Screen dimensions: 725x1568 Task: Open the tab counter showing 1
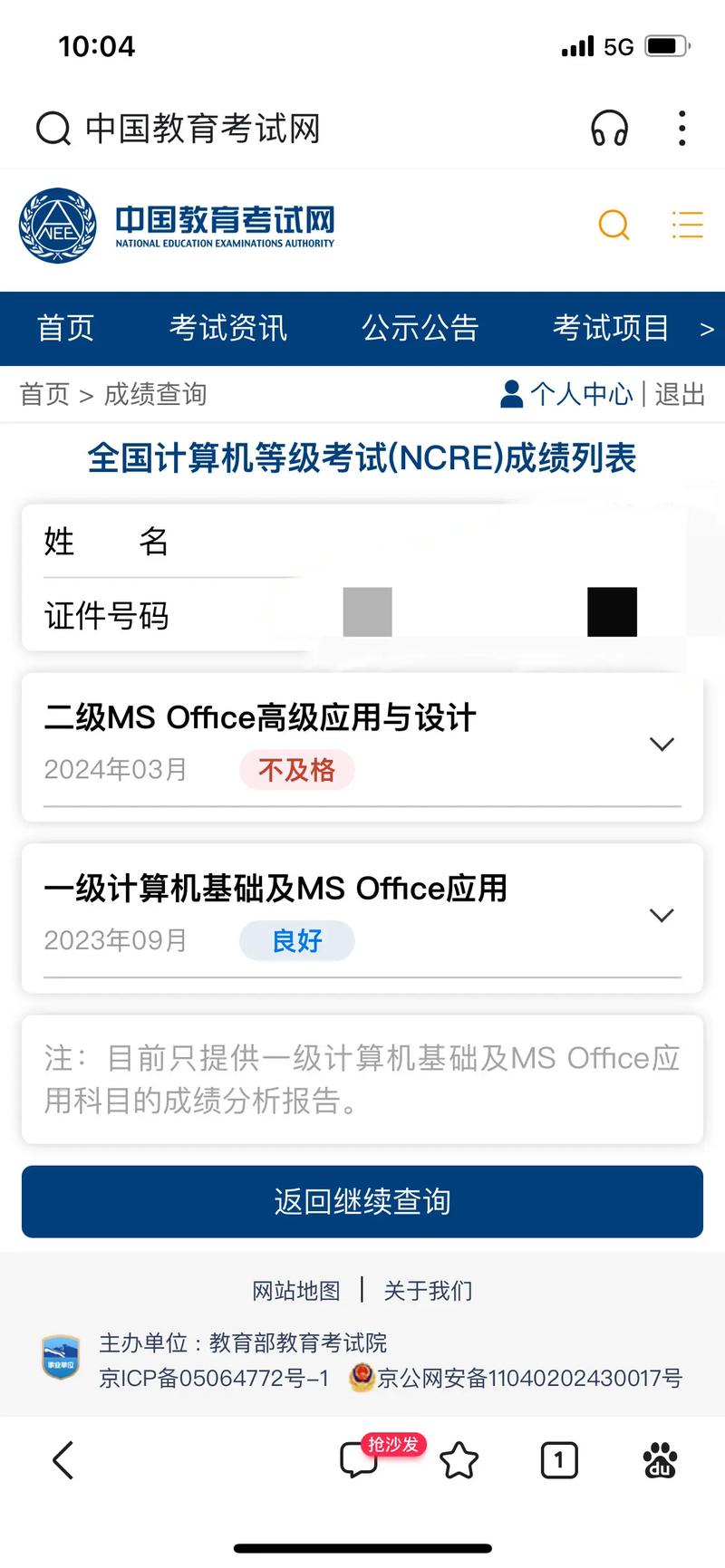point(559,1459)
